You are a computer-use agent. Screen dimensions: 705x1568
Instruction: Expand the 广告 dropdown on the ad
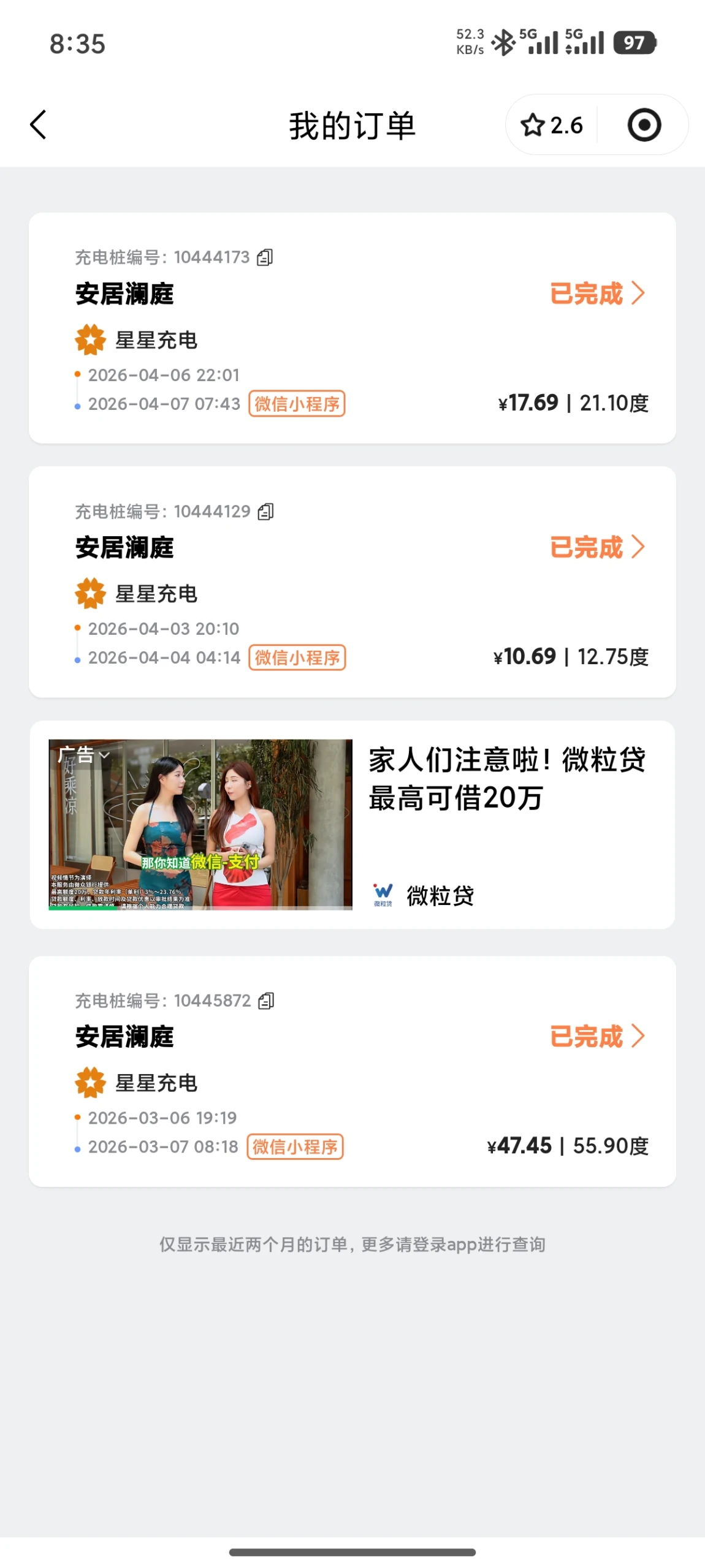[84, 755]
